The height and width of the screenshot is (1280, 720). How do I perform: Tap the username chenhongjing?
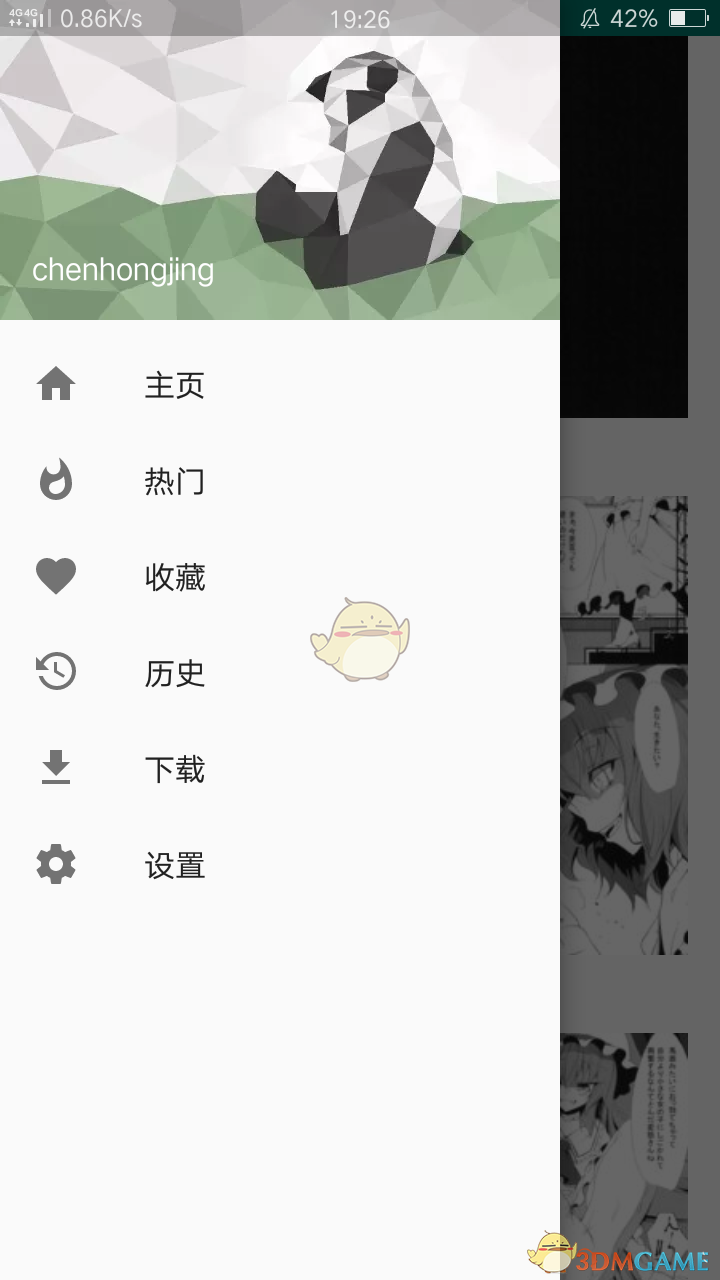pos(124,270)
